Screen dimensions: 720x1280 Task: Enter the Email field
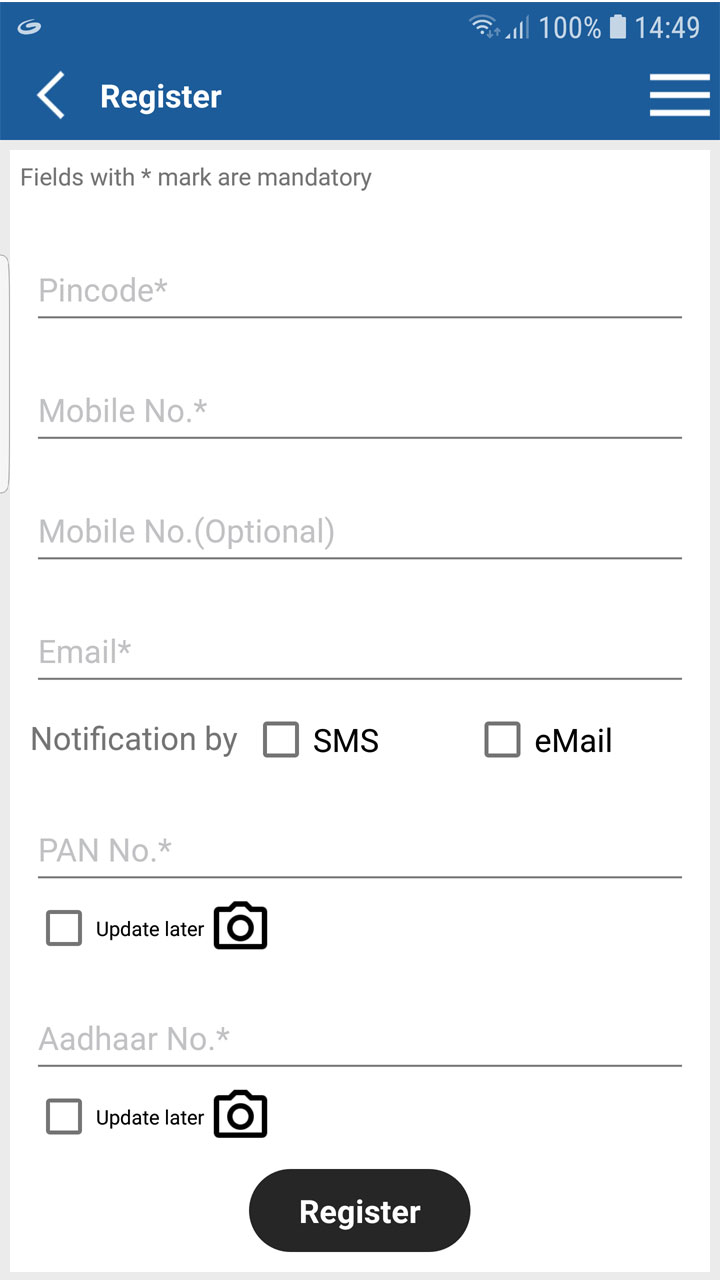pos(360,652)
